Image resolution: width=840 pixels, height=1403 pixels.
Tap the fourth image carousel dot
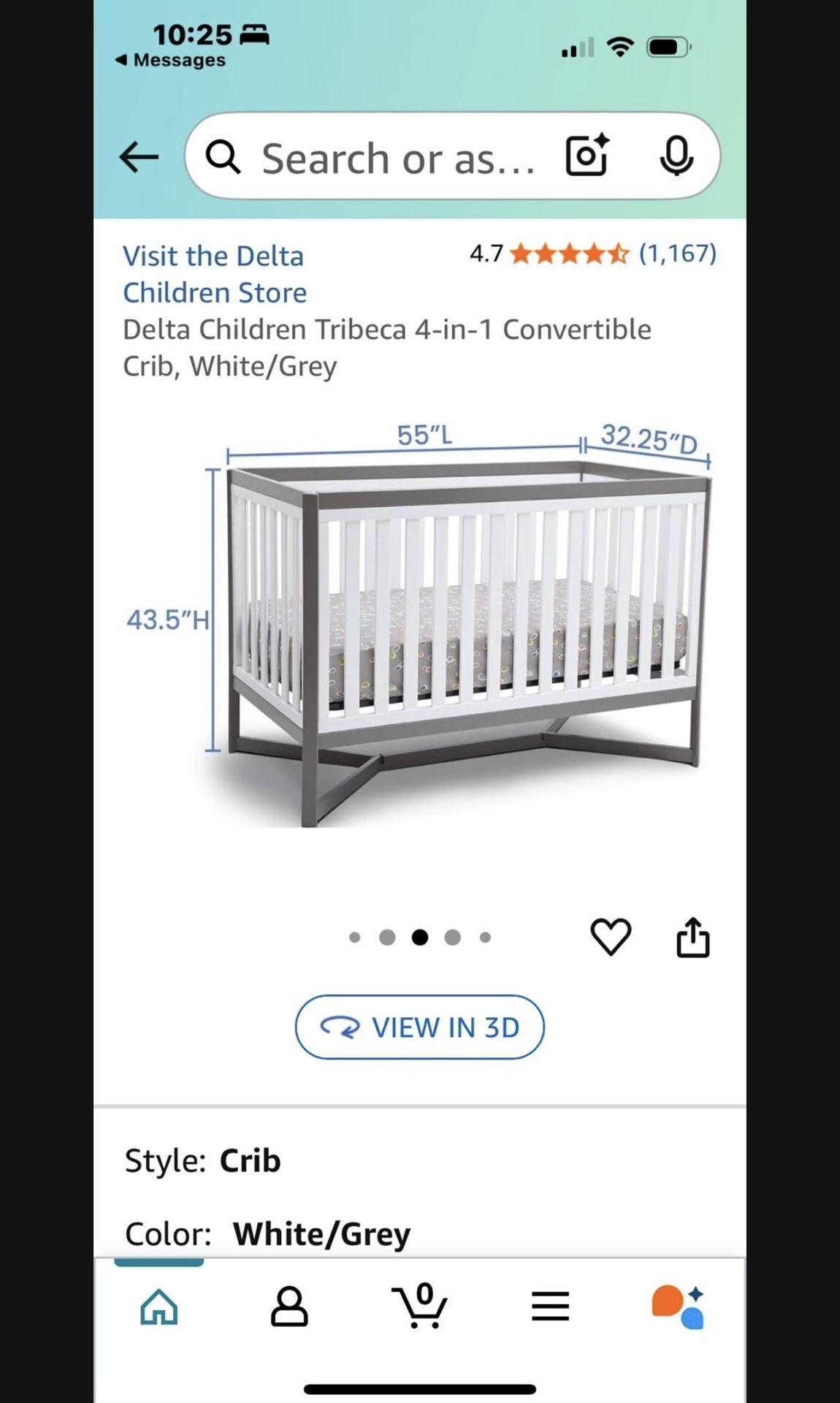(454, 937)
